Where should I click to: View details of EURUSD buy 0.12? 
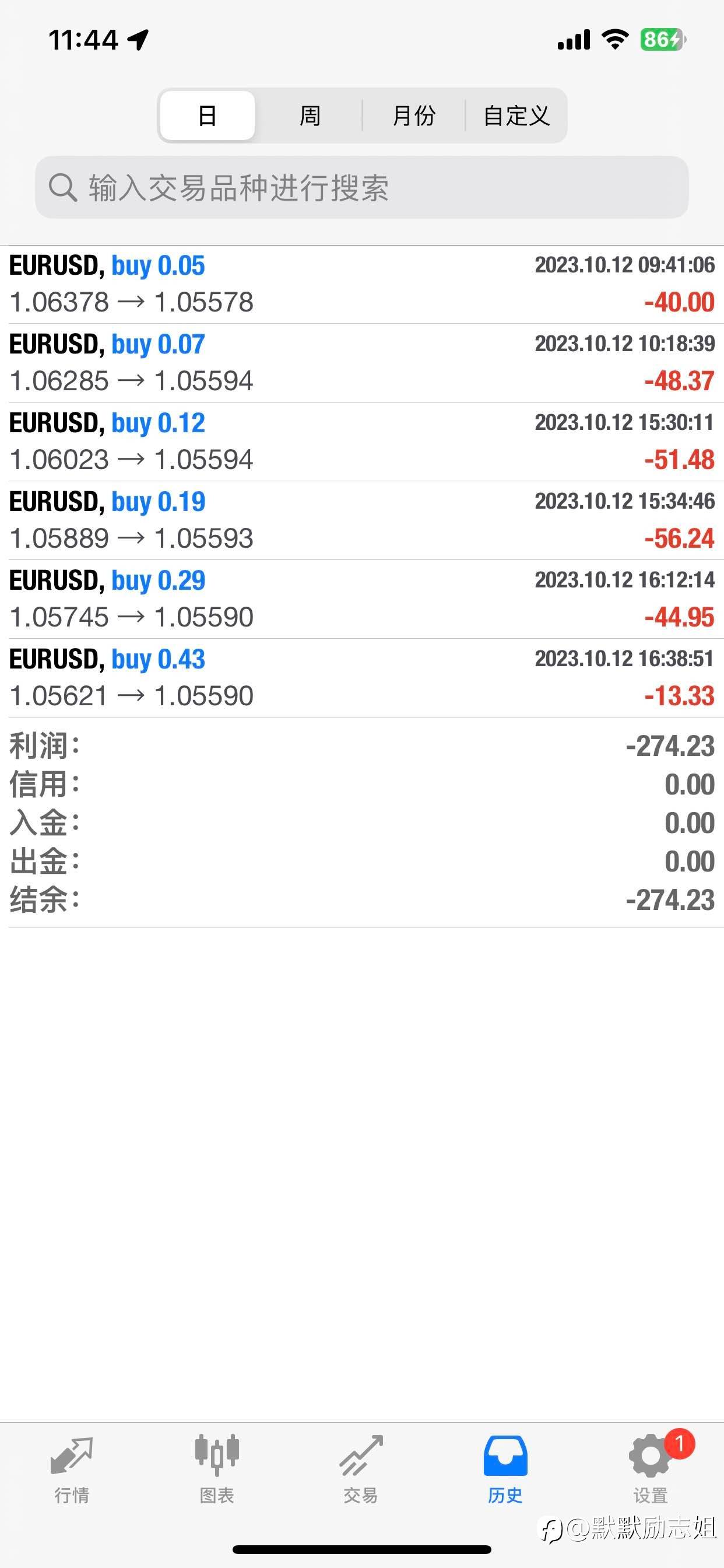point(361,442)
